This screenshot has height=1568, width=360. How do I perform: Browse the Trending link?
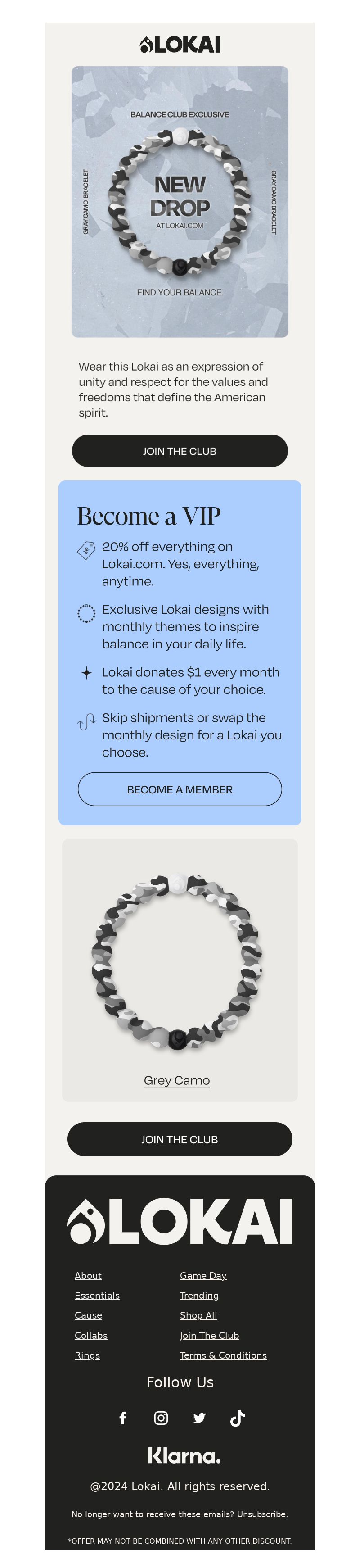(x=199, y=1295)
